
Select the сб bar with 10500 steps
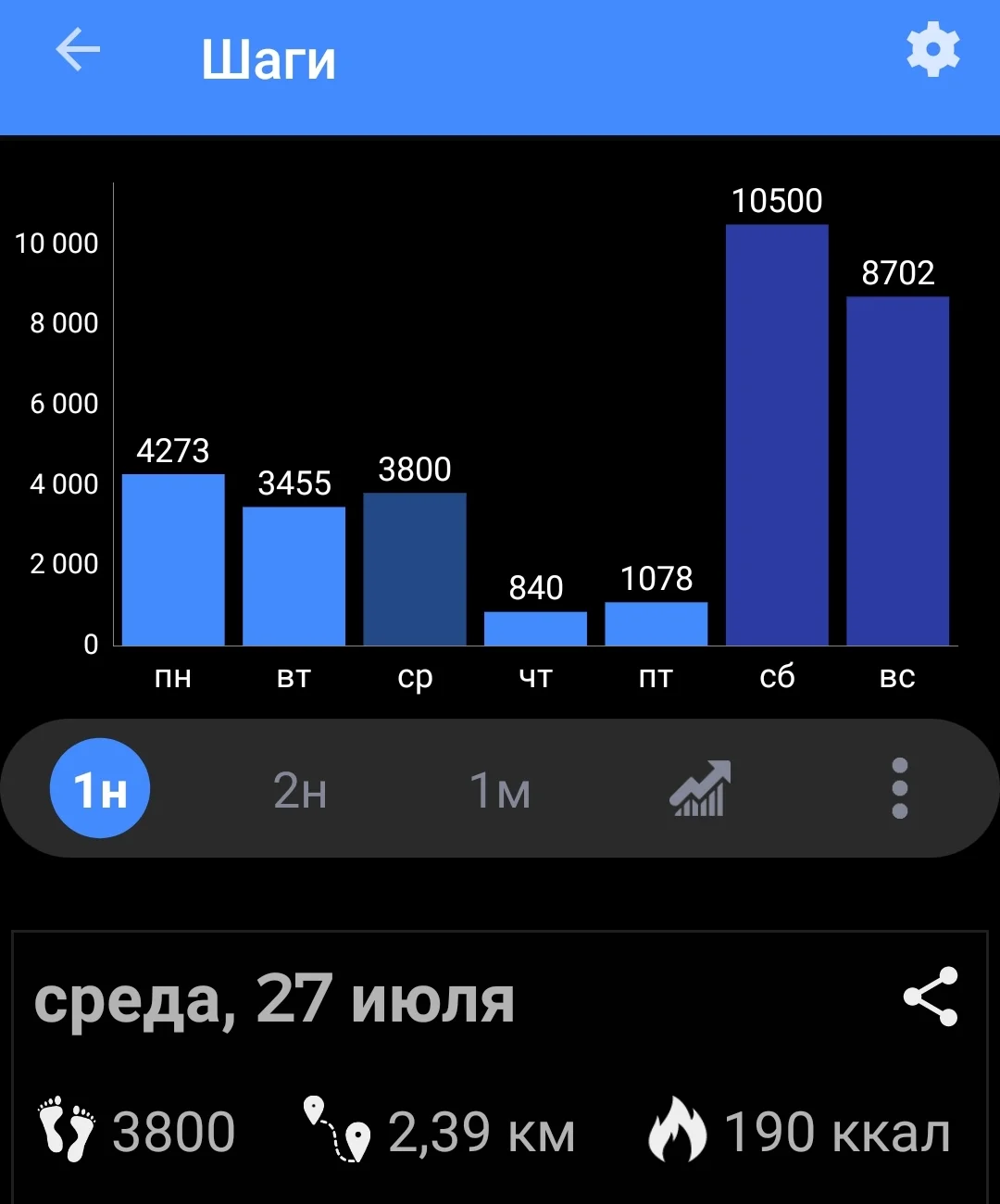pyautogui.click(x=777, y=435)
